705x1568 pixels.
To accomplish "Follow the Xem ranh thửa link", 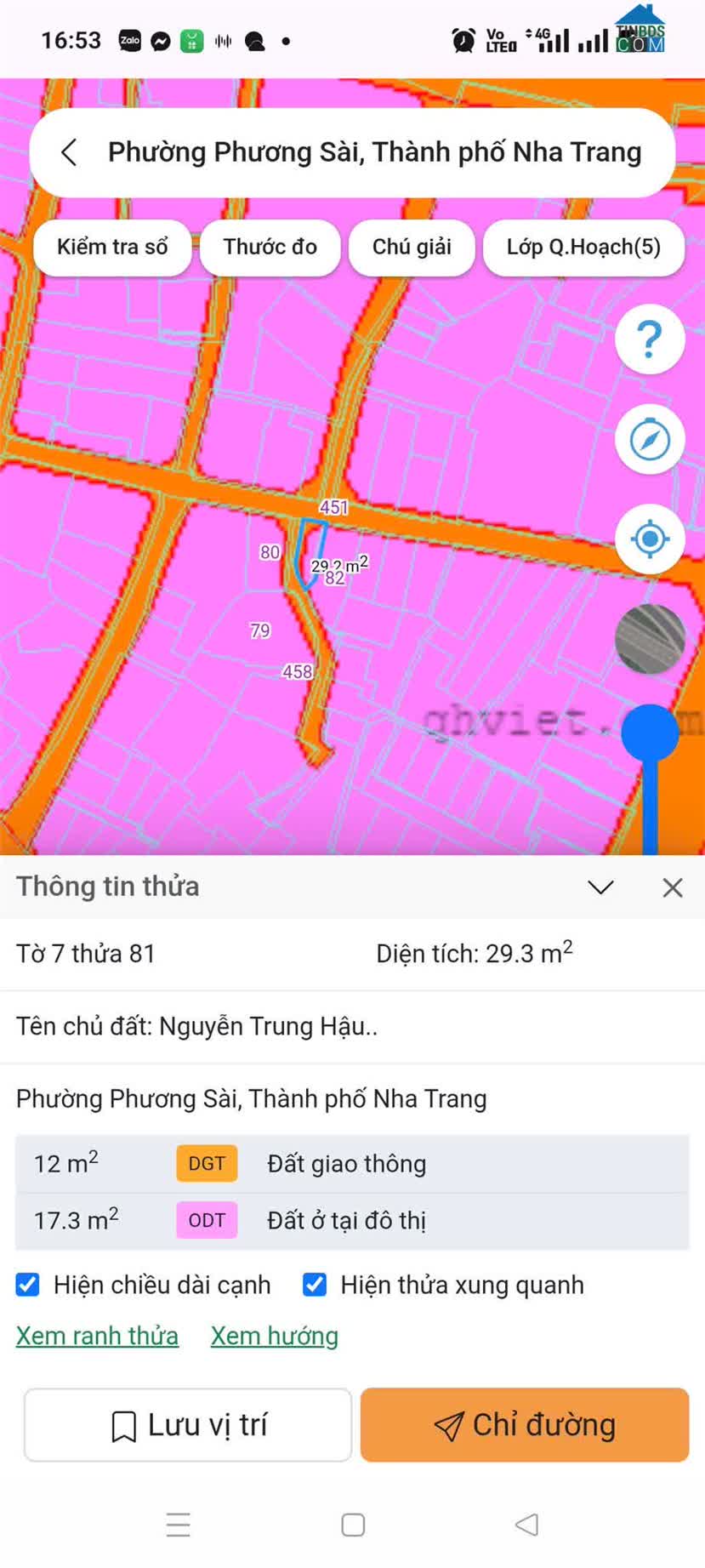I will (96, 1336).
